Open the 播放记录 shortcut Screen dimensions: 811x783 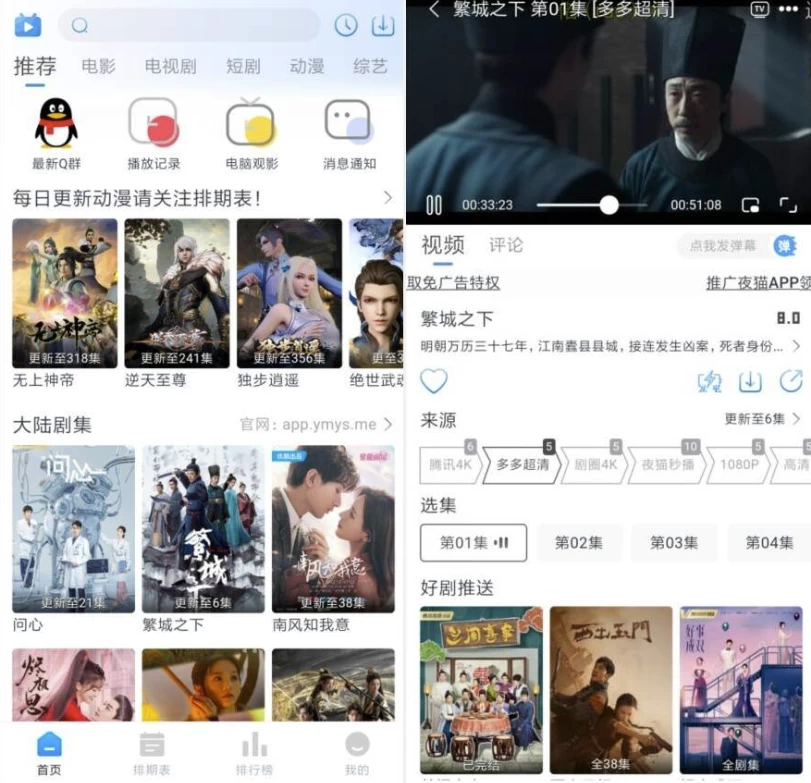153,134
